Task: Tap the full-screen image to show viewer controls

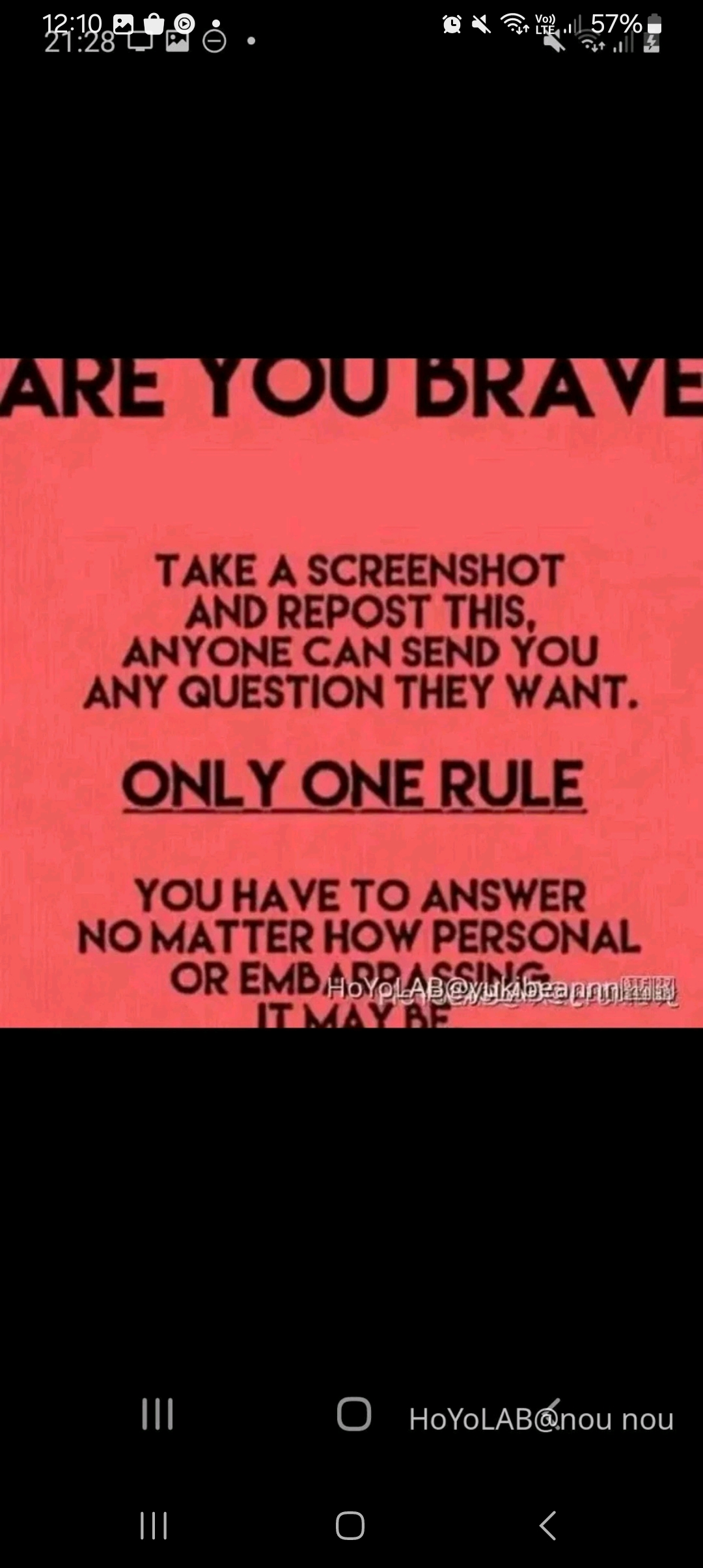Action: (x=351, y=692)
